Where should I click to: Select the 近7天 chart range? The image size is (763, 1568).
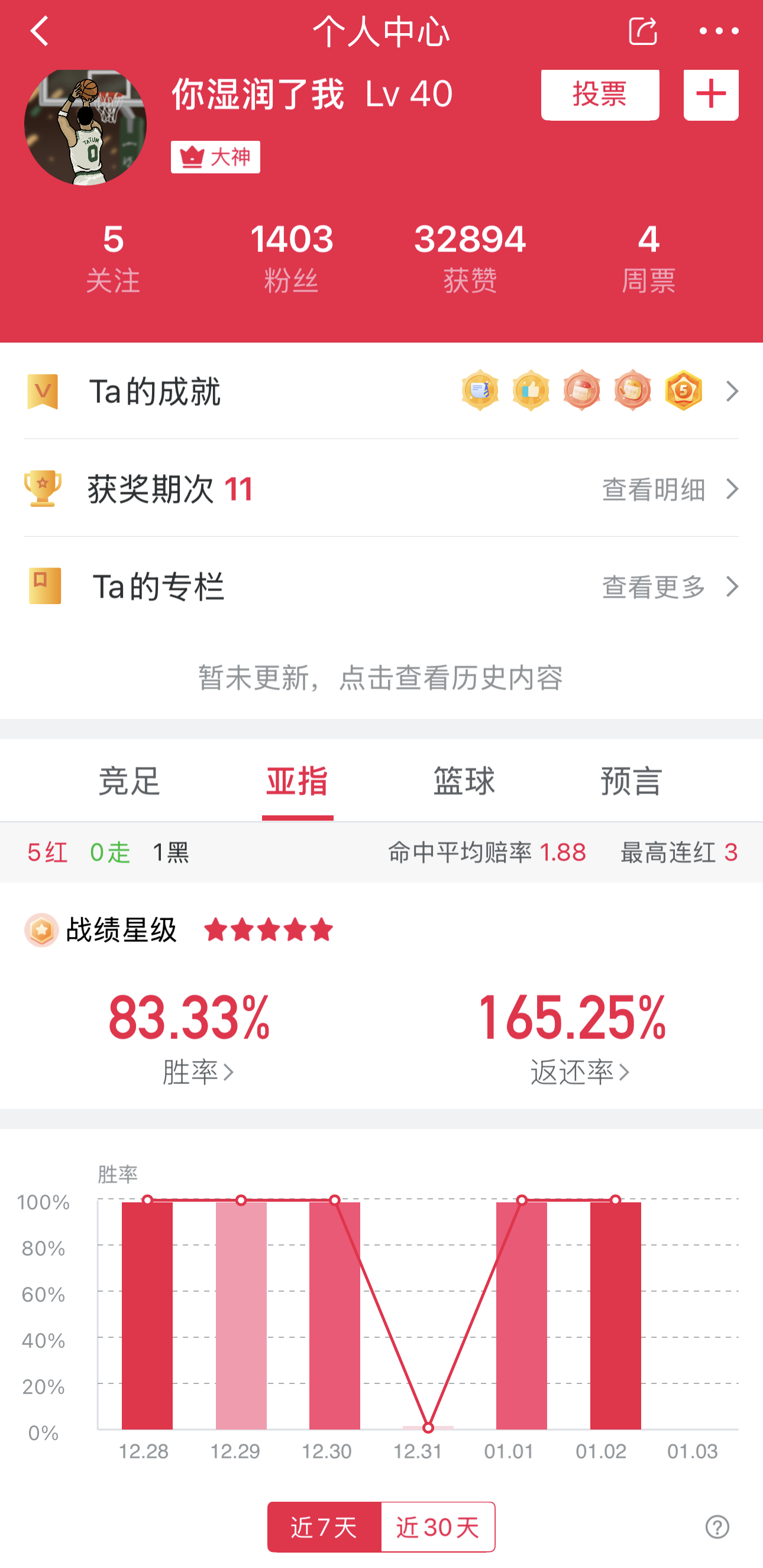324,1527
